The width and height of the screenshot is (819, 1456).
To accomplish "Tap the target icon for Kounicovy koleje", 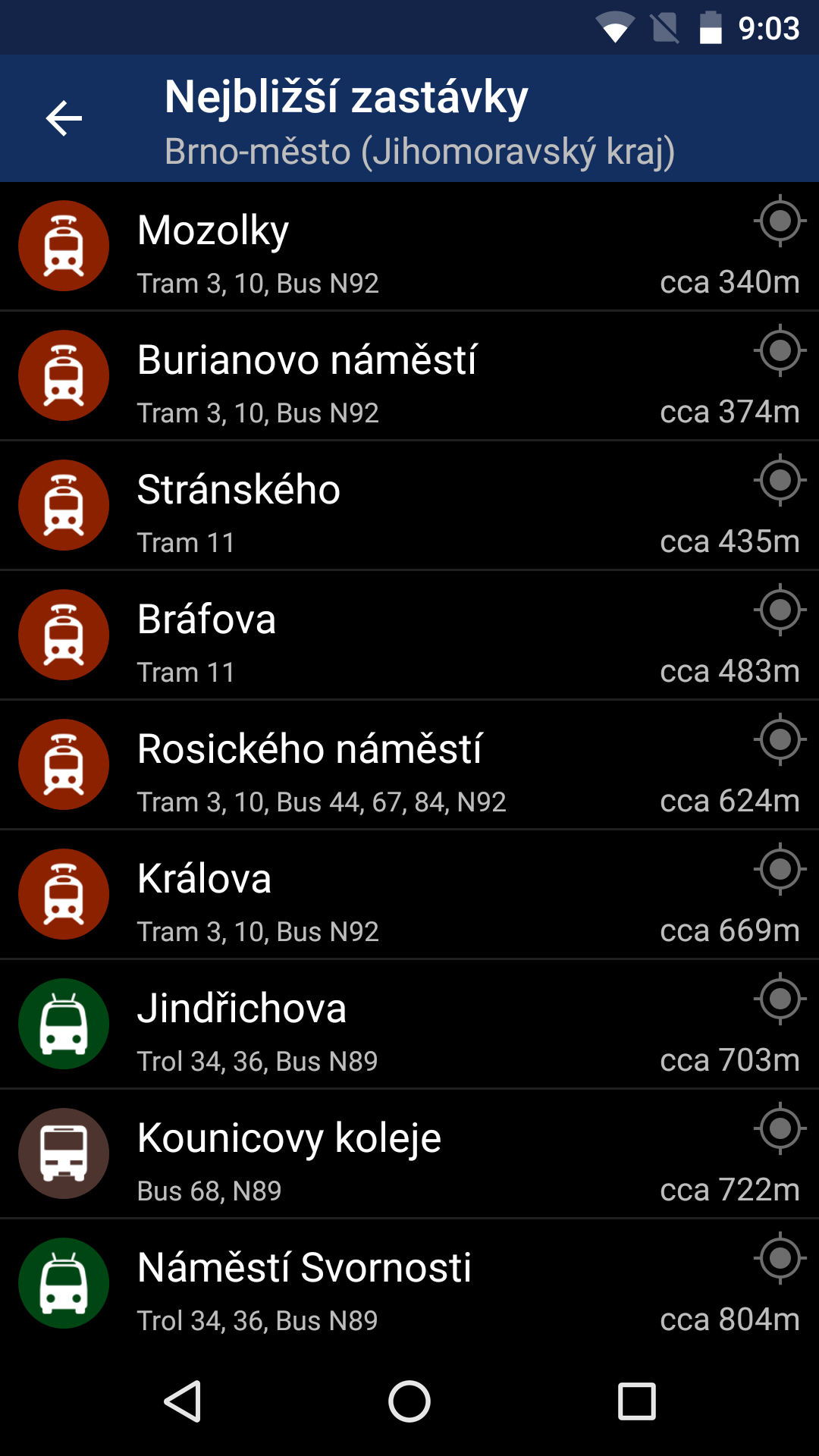I will (780, 1128).
